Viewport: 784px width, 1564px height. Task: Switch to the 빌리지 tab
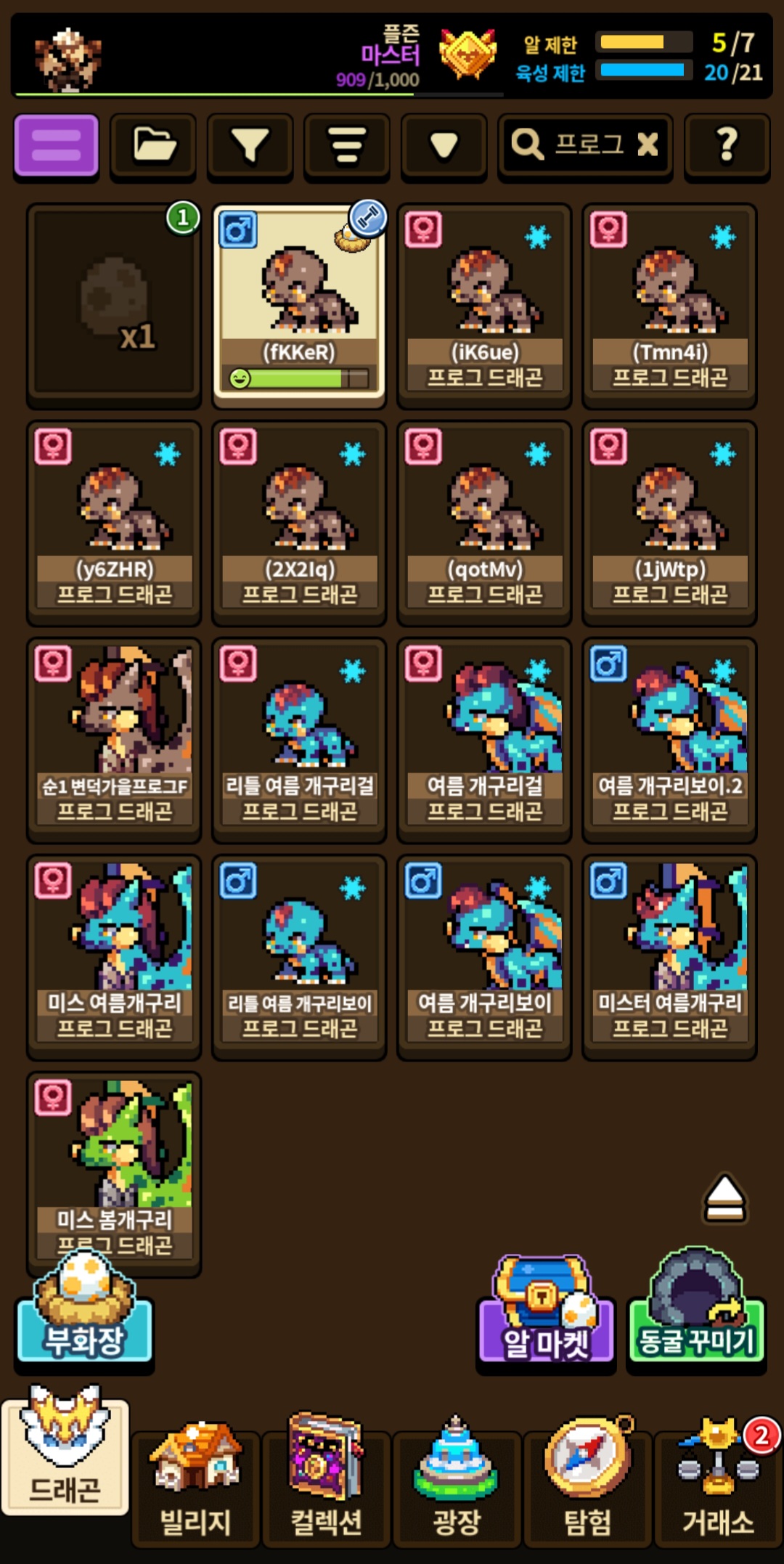click(x=195, y=1488)
